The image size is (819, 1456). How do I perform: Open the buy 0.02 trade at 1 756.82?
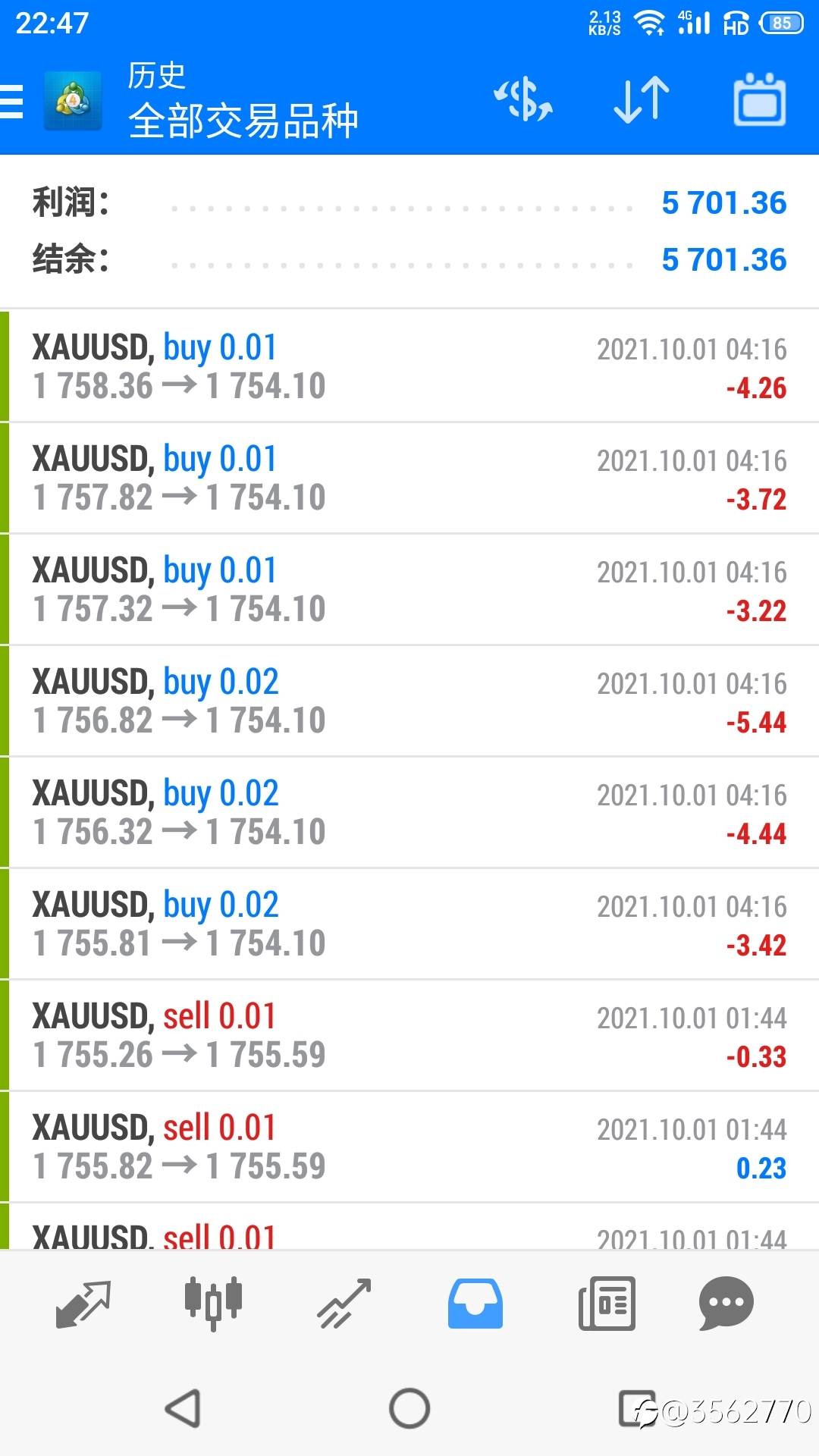[x=409, y=701]
